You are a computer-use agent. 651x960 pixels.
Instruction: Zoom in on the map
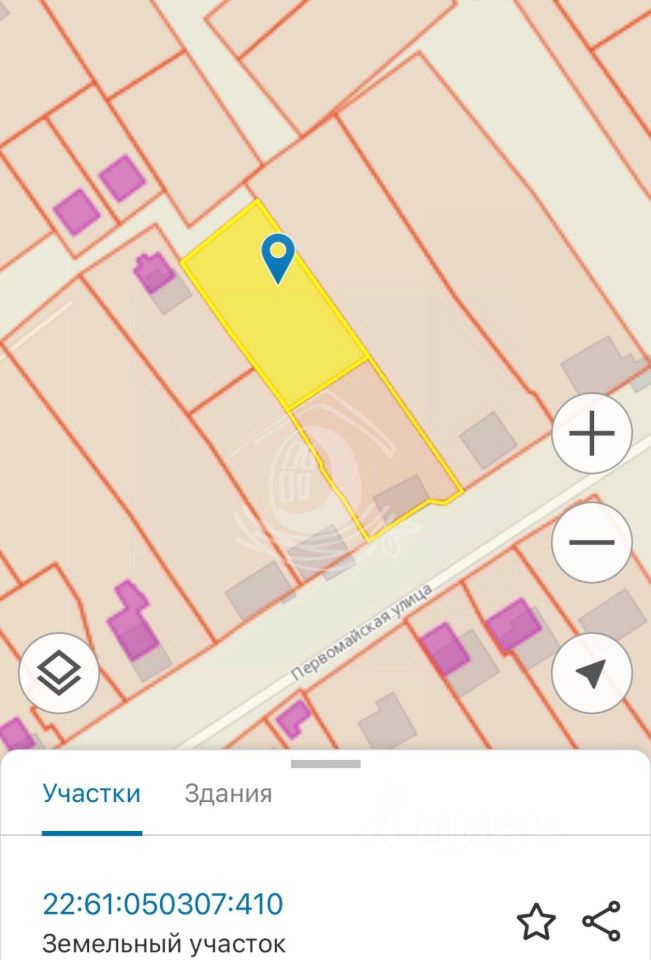click(592, 433)
